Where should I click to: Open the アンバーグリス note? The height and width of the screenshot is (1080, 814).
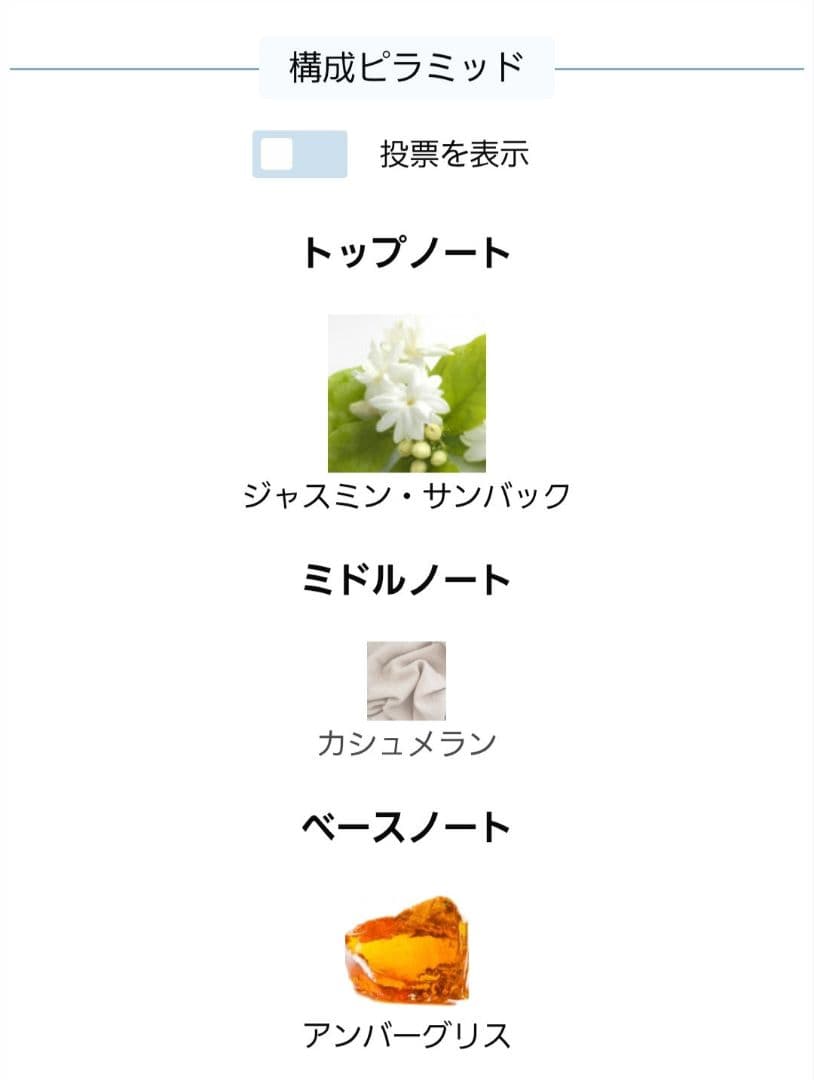pyautogui.click(x=407, y=949)
